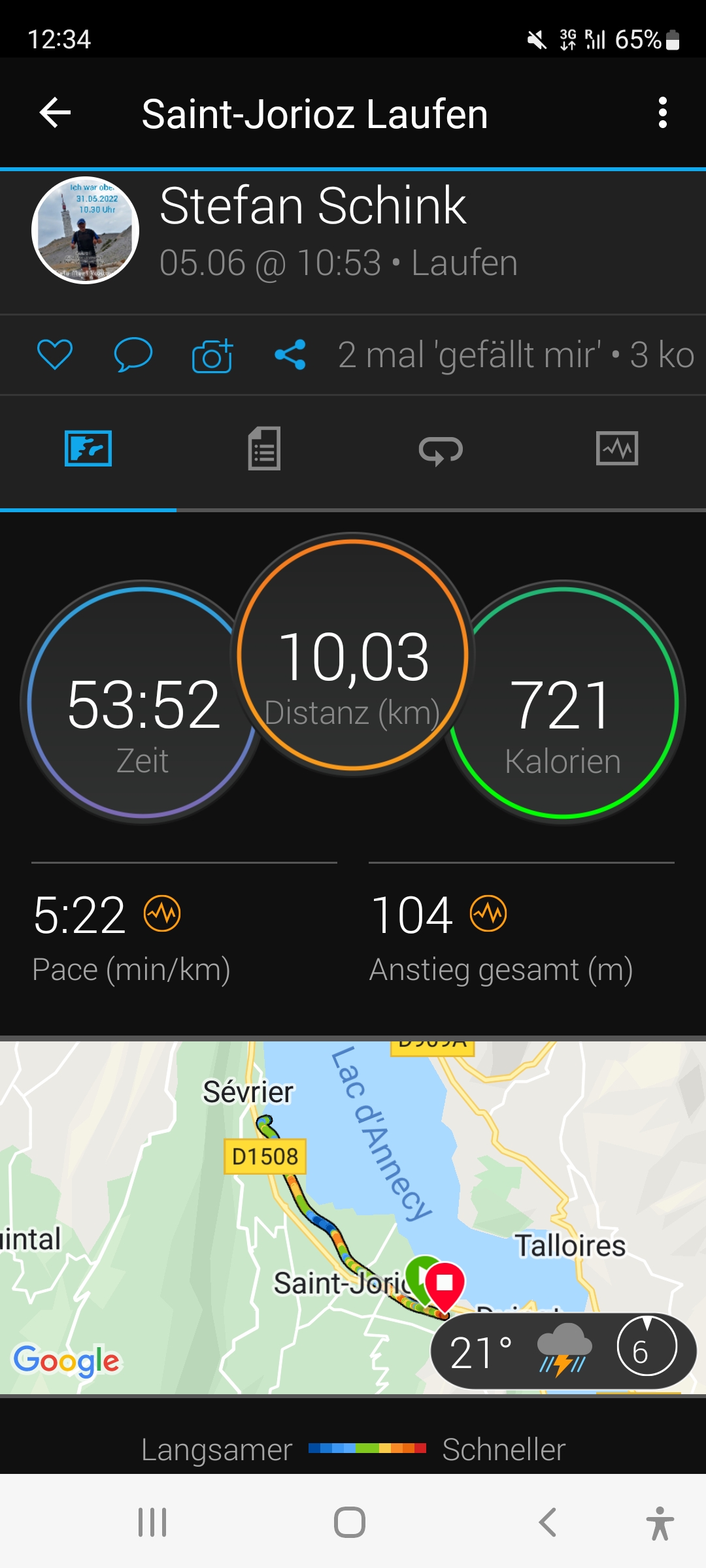706x1568 pixels.
Task: Show the pace chart icon beside 5:22
Action: click(162, 913)
